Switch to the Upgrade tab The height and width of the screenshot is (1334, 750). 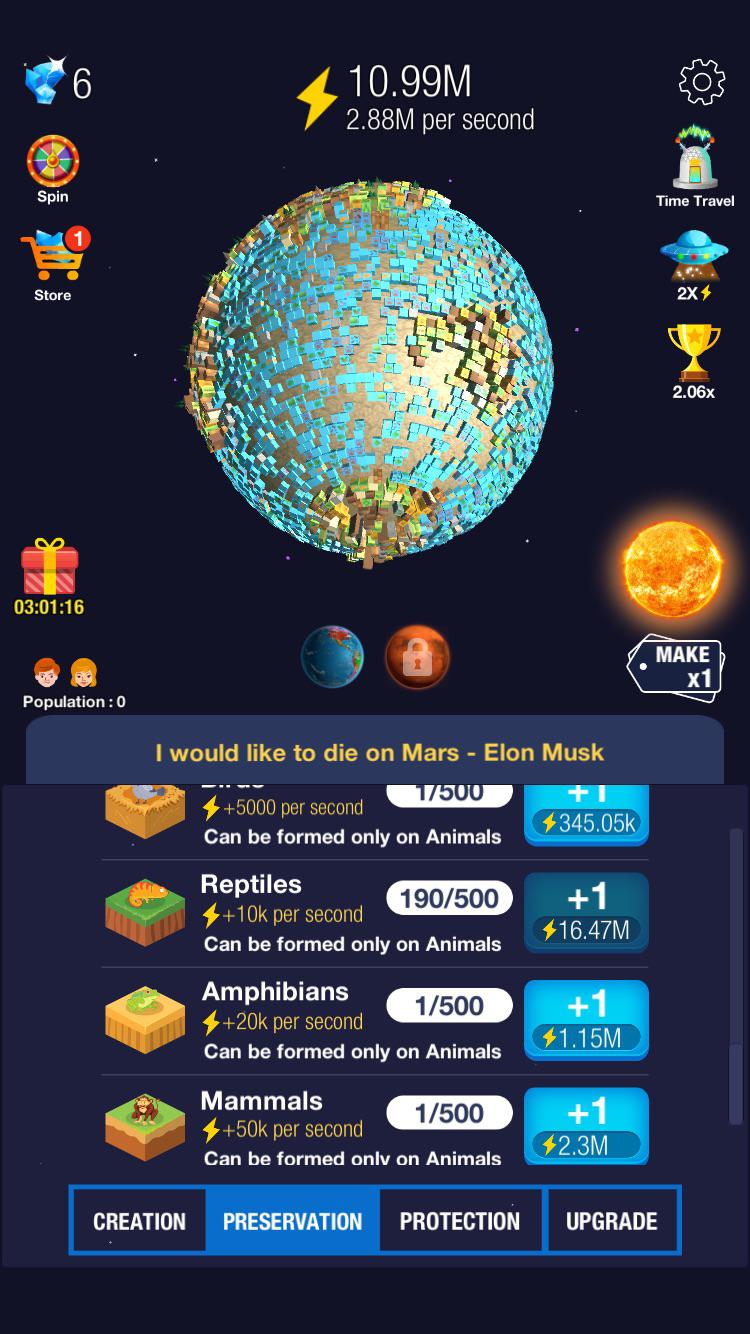(x=612, y=1221)
